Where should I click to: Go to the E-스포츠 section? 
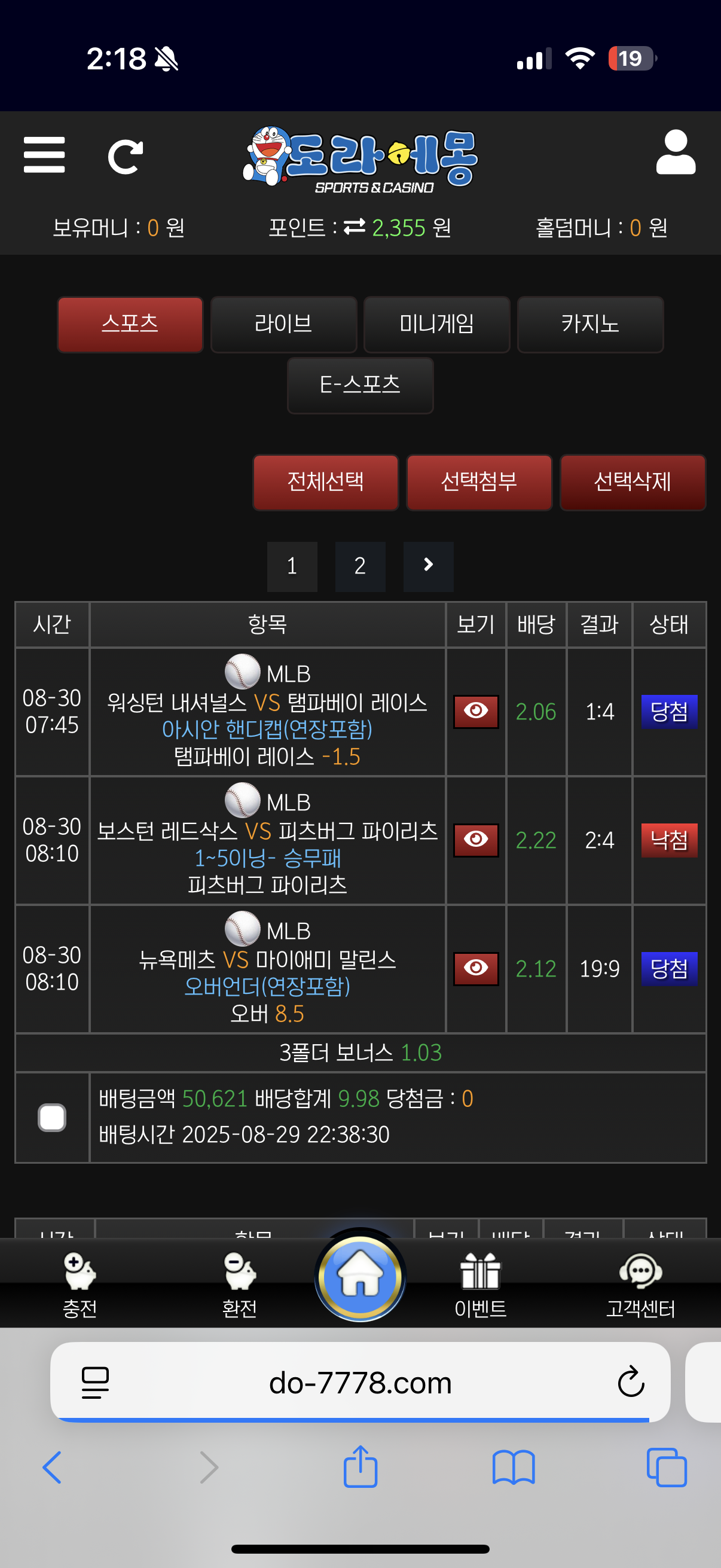[359, 385]
